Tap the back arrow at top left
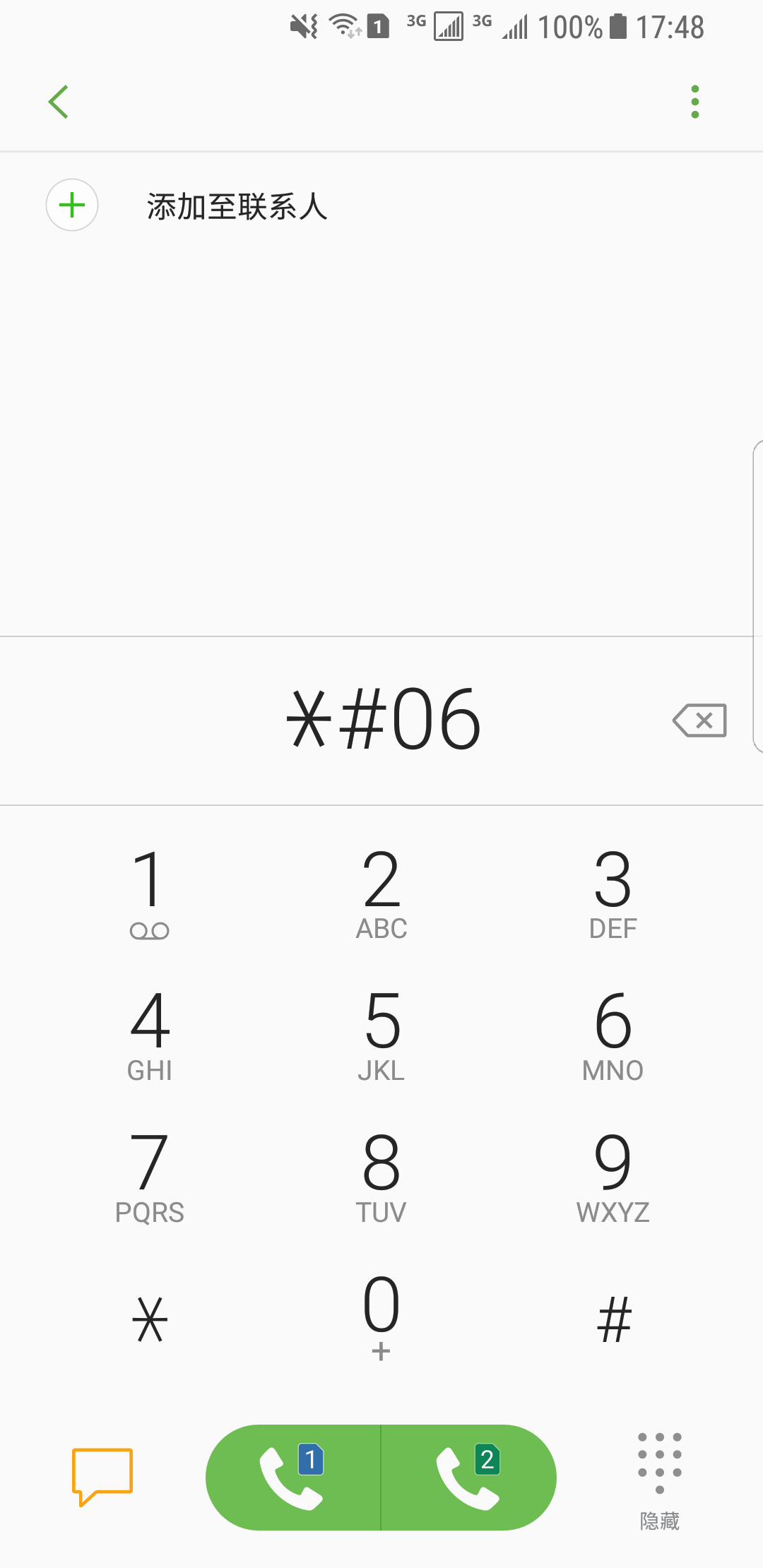This screenshot has height=1568, width=763. [59, 100]
